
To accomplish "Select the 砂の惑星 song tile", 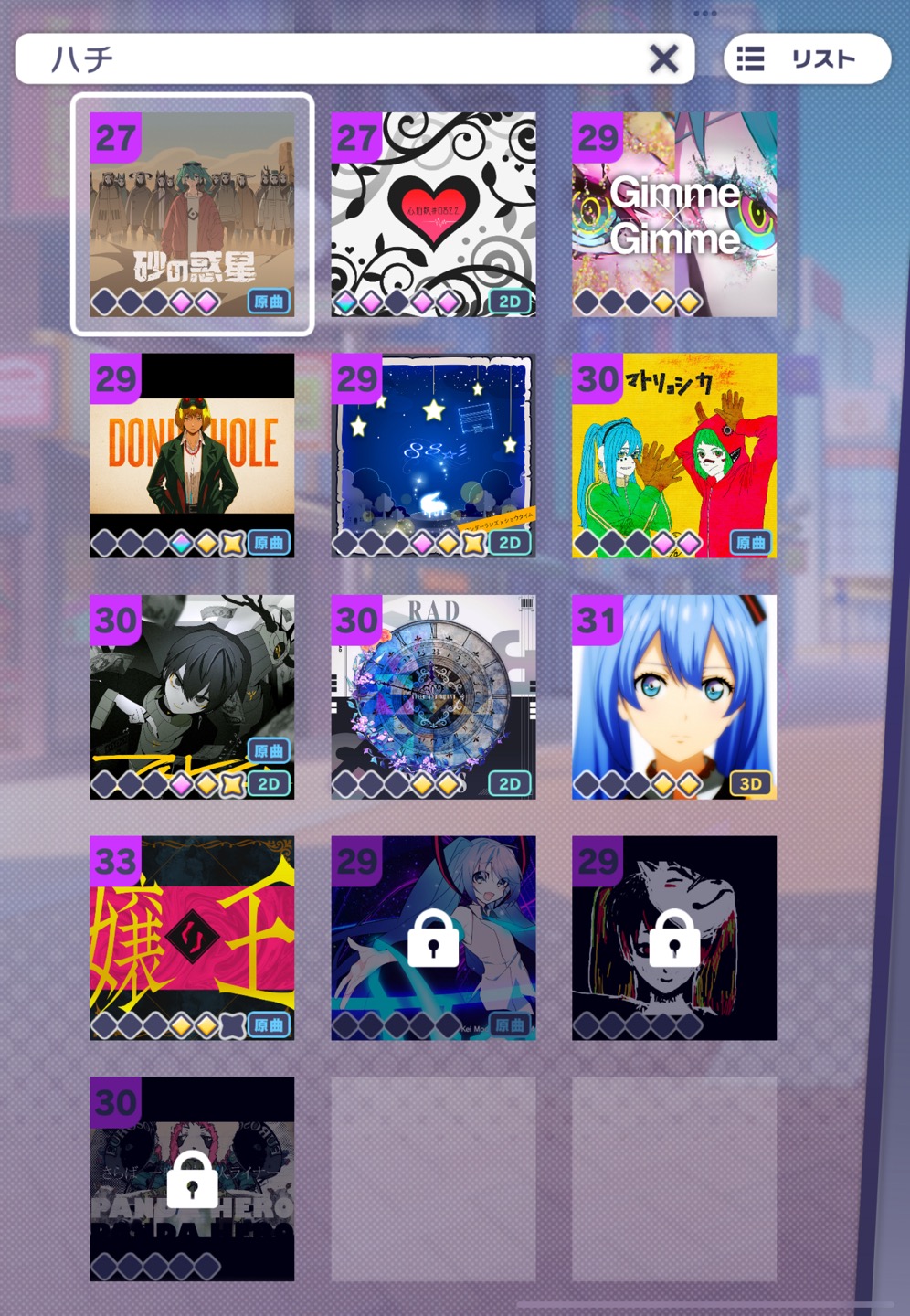I will [x=192, y=214].
